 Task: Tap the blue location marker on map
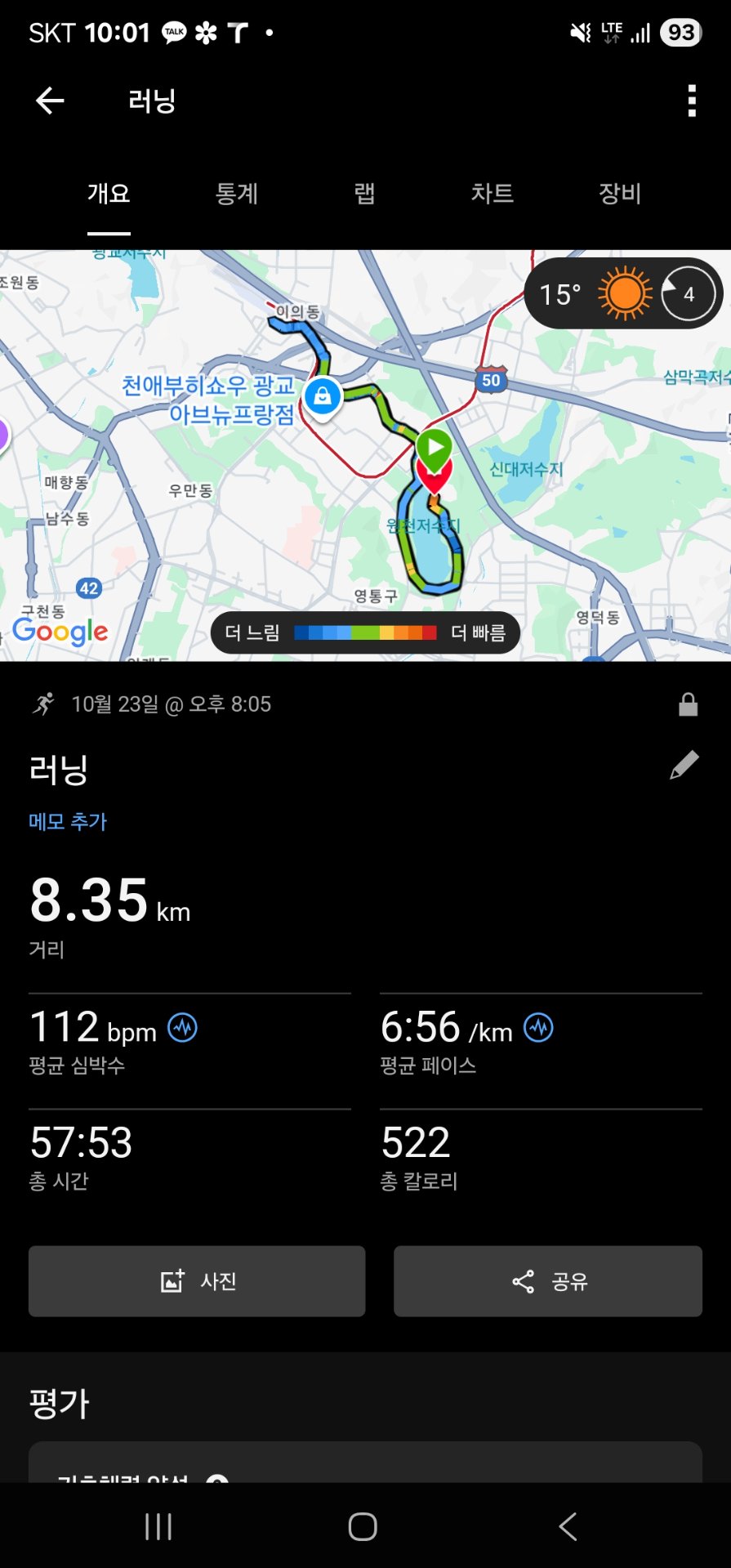(321, 395)
